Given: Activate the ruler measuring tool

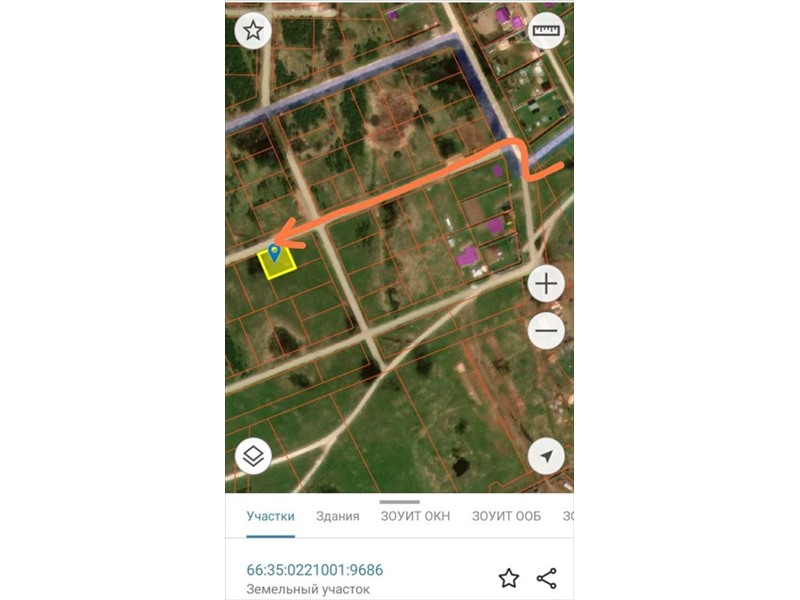Looking at the screenshot, I should (x=546, y=31).
